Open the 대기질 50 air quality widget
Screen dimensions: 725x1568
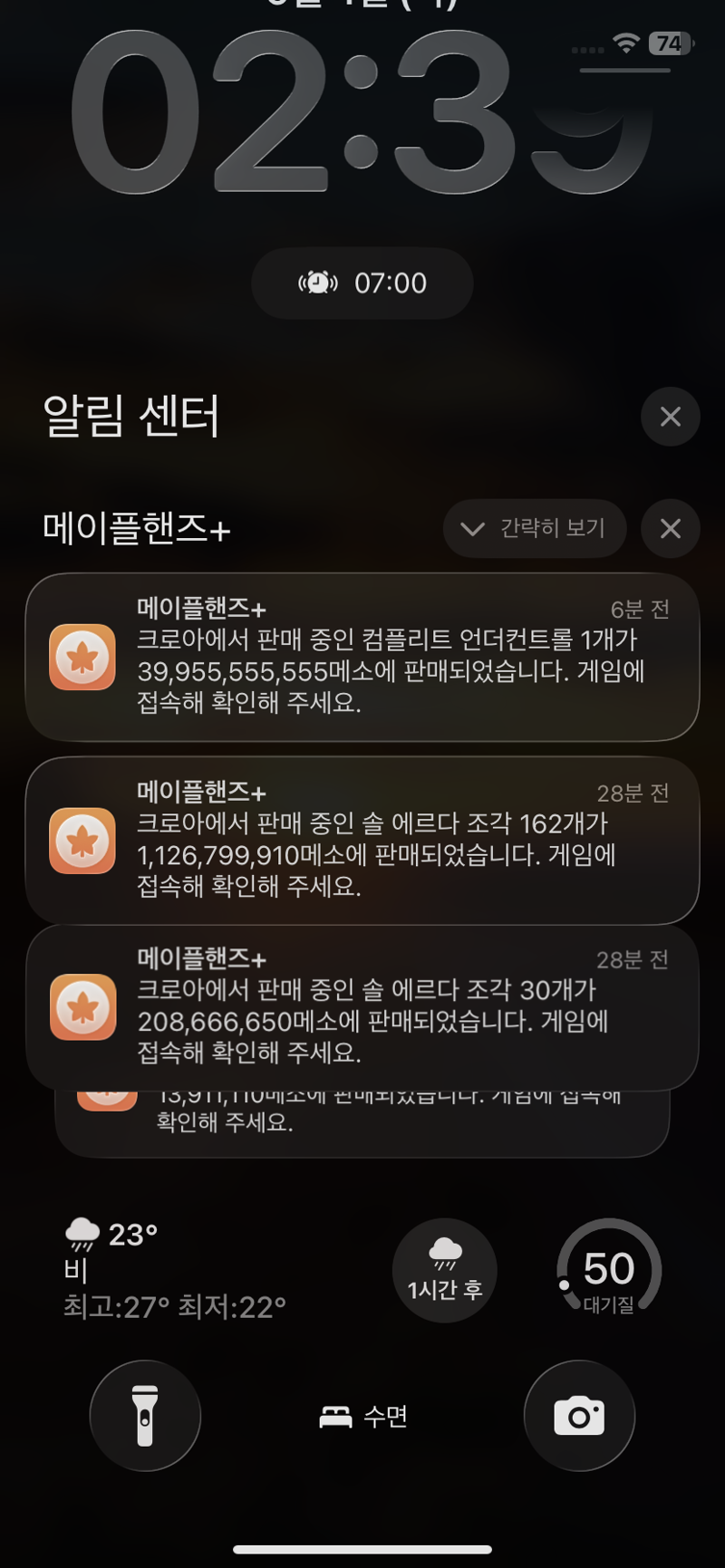(x=608, y=1270)
